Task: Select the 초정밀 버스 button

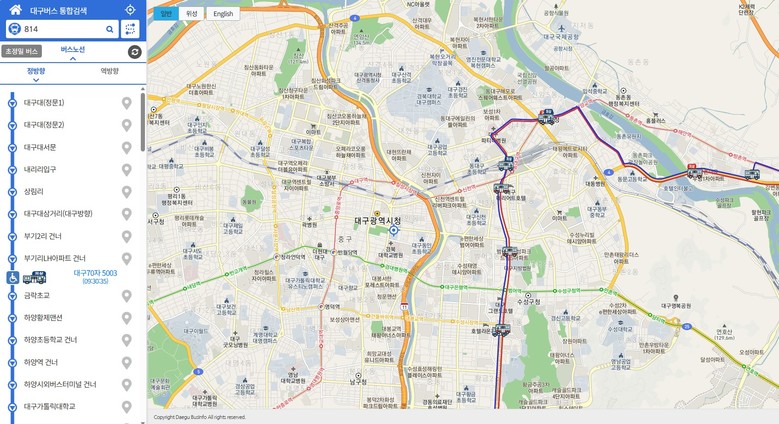Action: [x=21, y=51]
